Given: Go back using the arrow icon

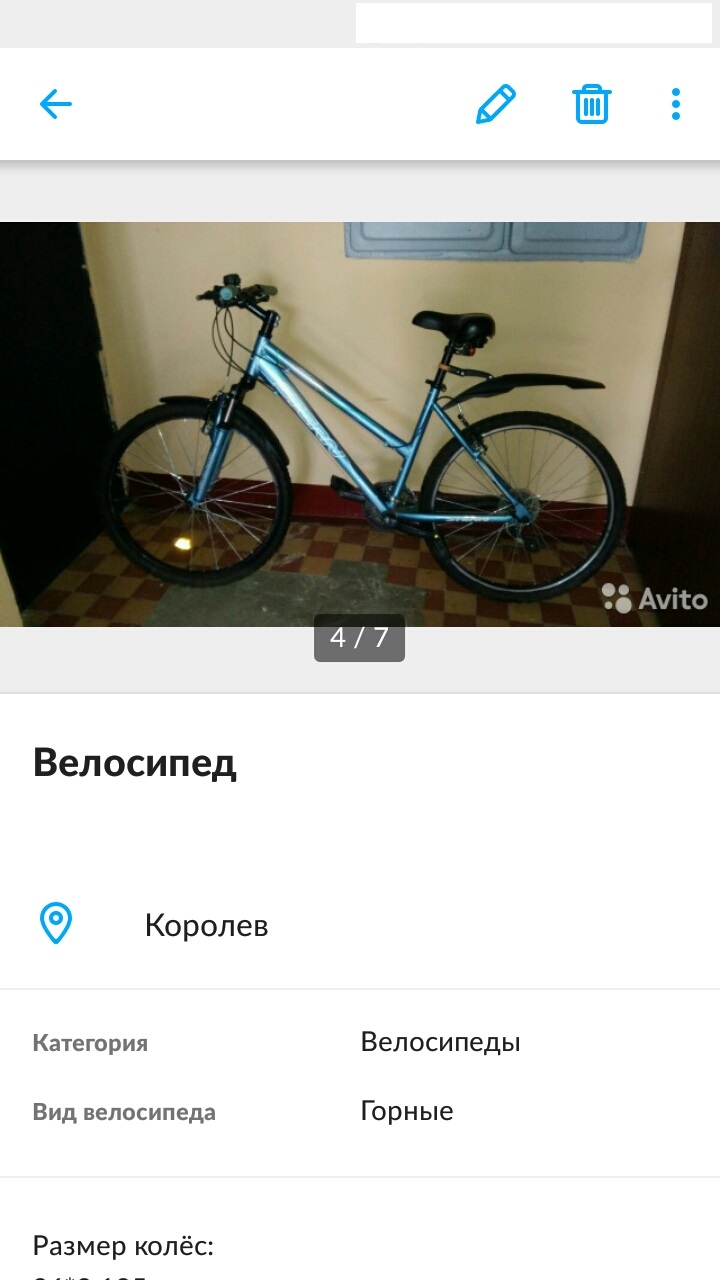Looking at the screenshot, I should 56,104.
